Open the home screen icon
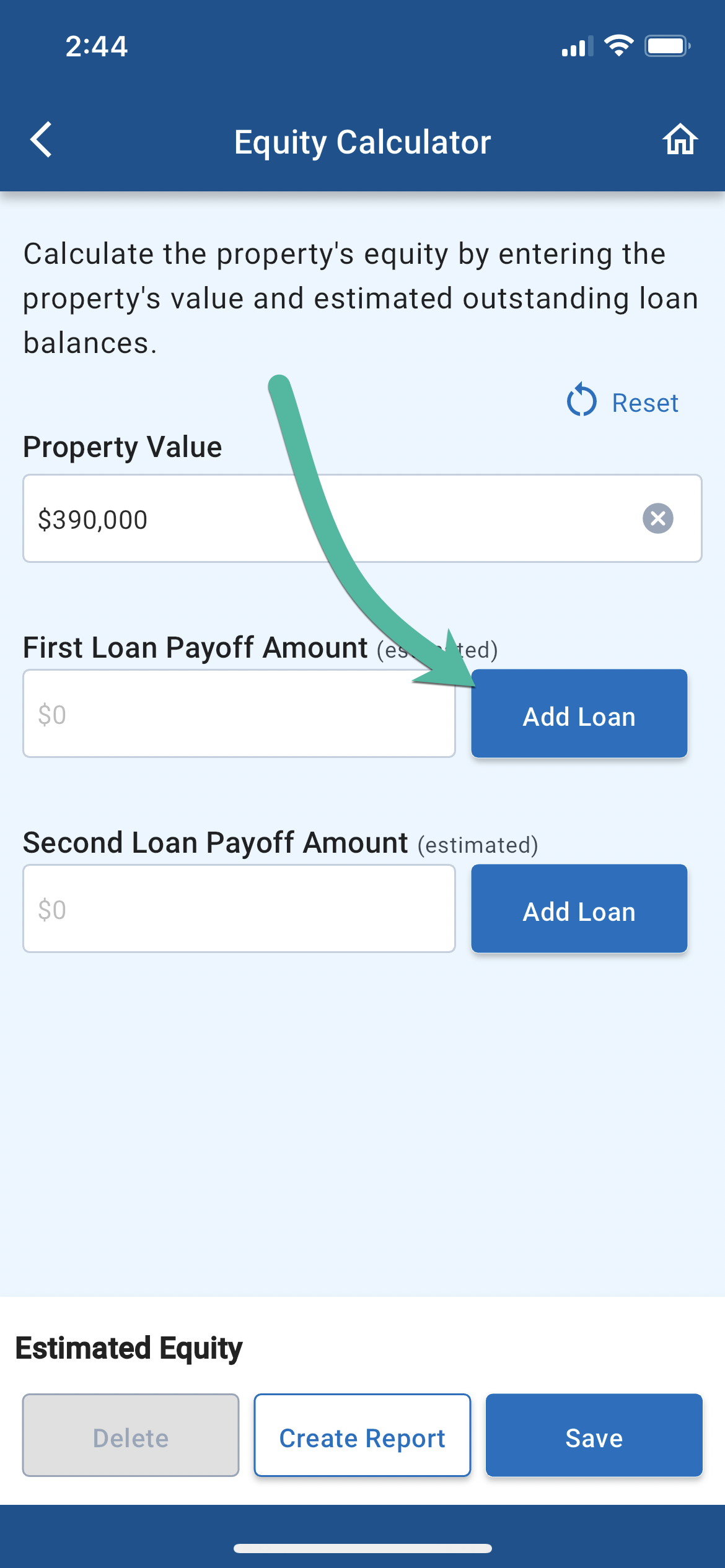 click(x=680, y=140)
